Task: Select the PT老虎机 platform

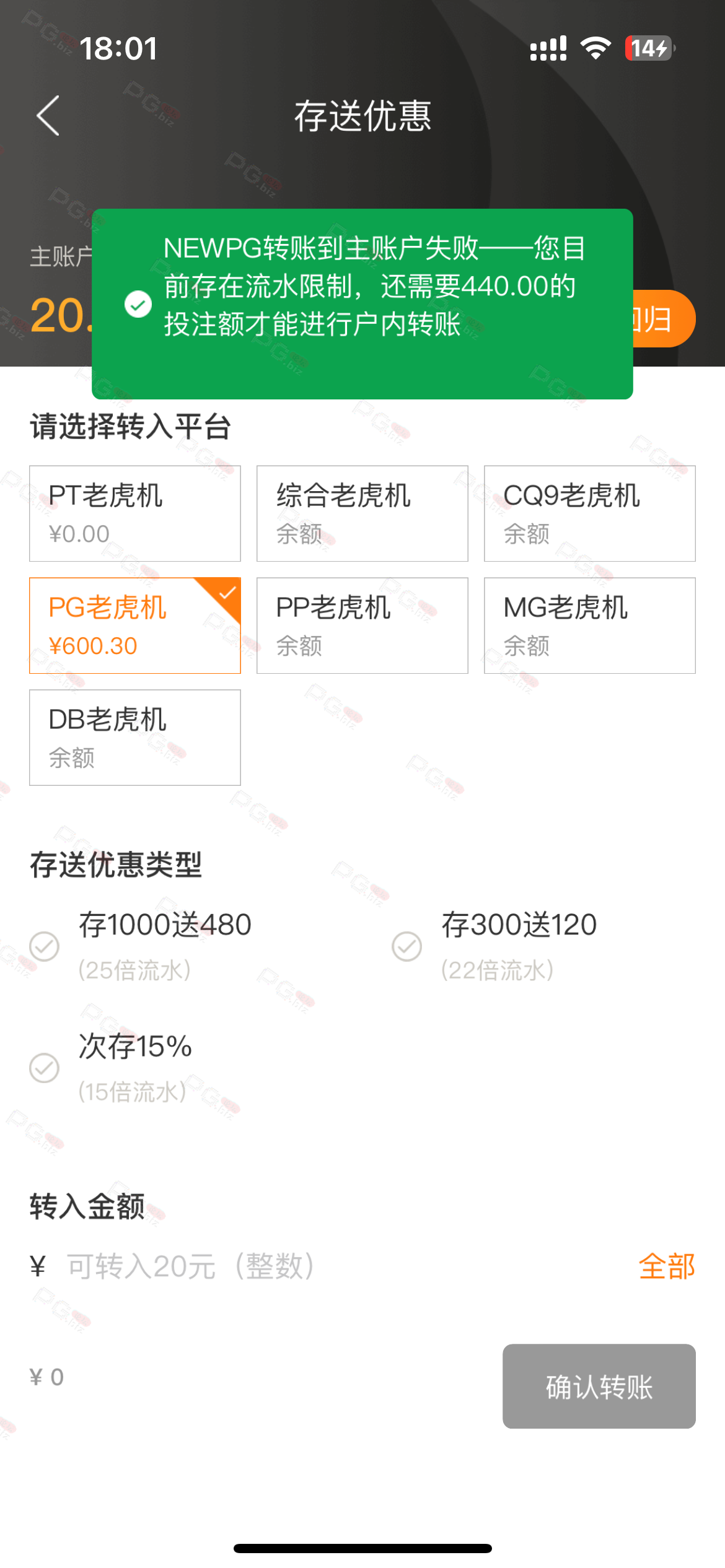Action: tap(135, 513)
